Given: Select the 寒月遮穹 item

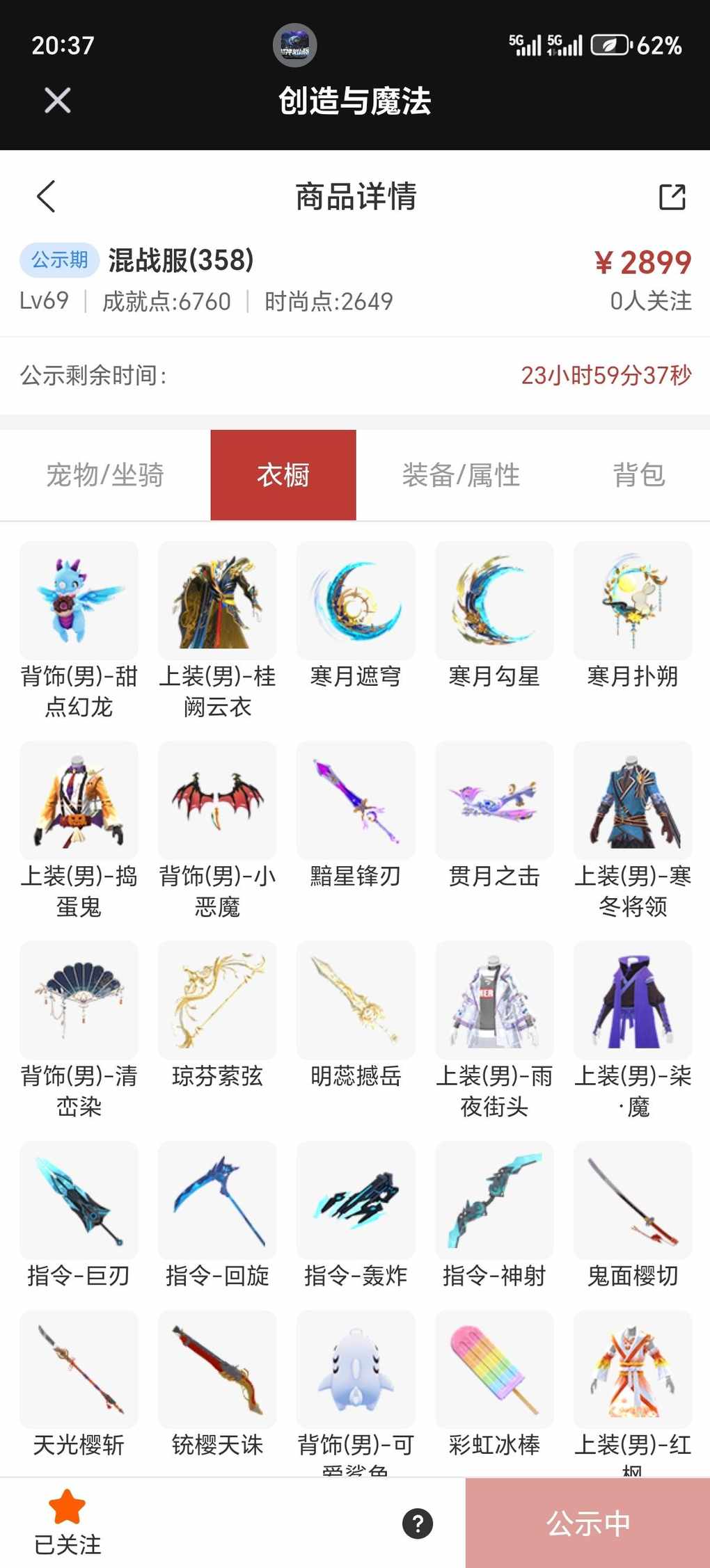Looking at the screenshot, I should coord(356,601).
